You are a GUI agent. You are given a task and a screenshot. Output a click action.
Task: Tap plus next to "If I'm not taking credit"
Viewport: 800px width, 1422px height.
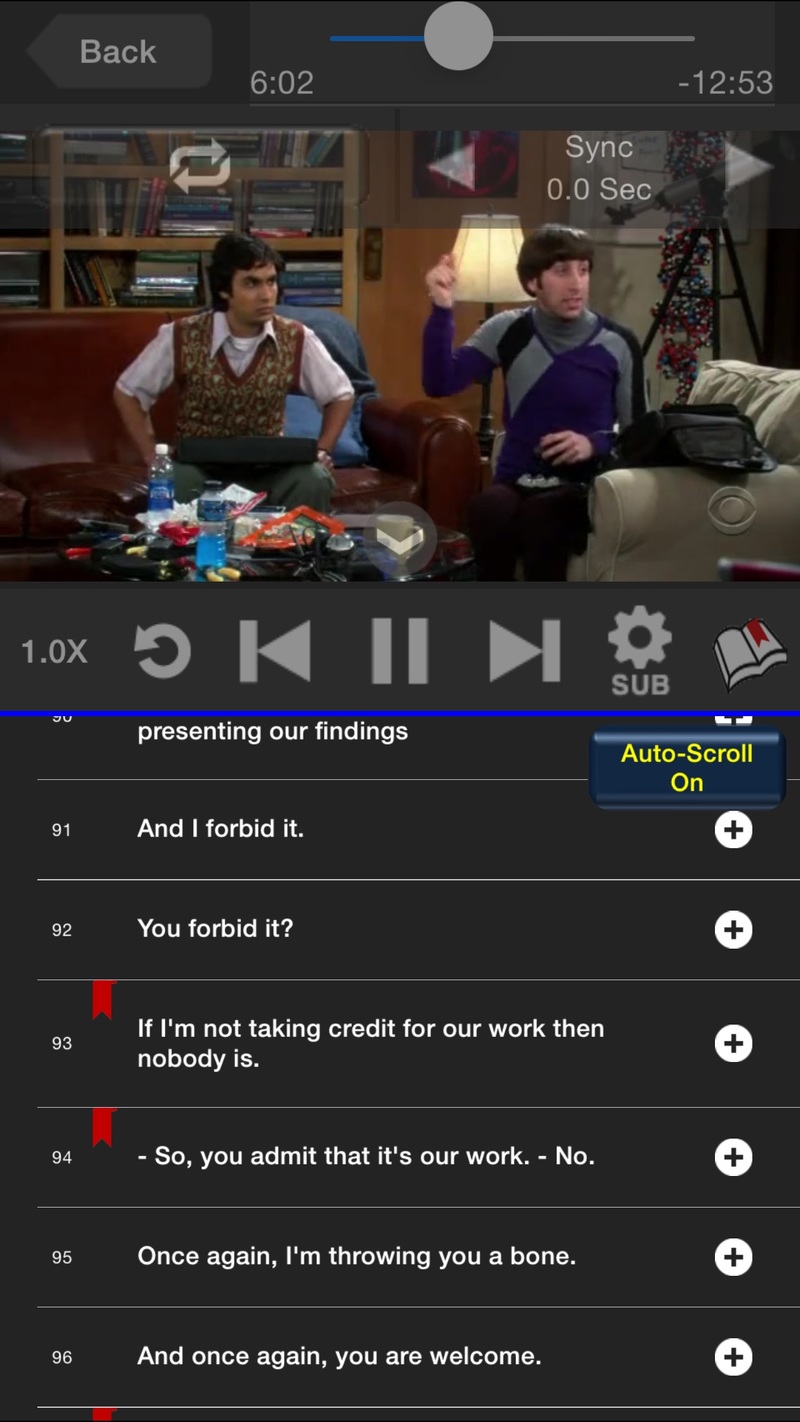pos(733,1043)
